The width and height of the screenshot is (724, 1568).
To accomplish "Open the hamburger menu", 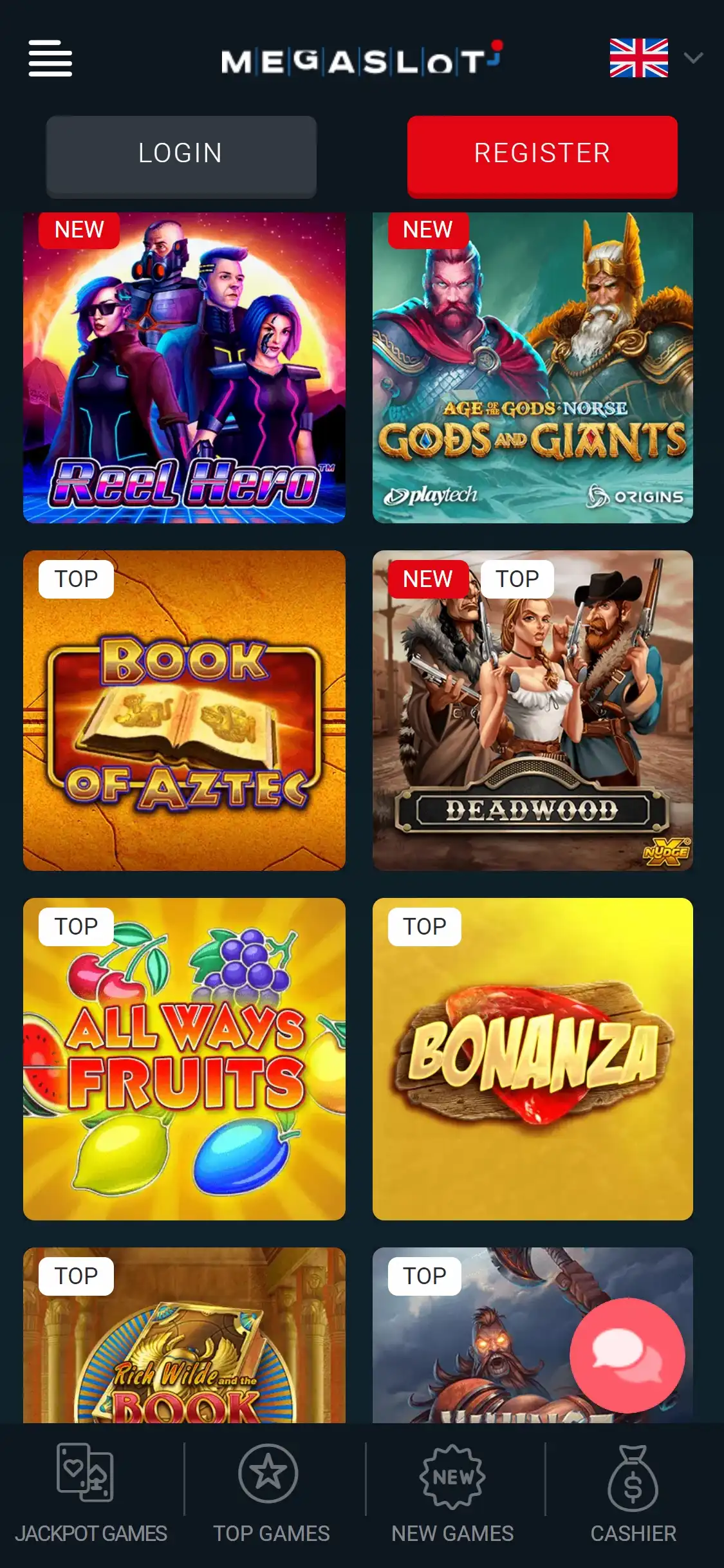I will pos(50,59).
